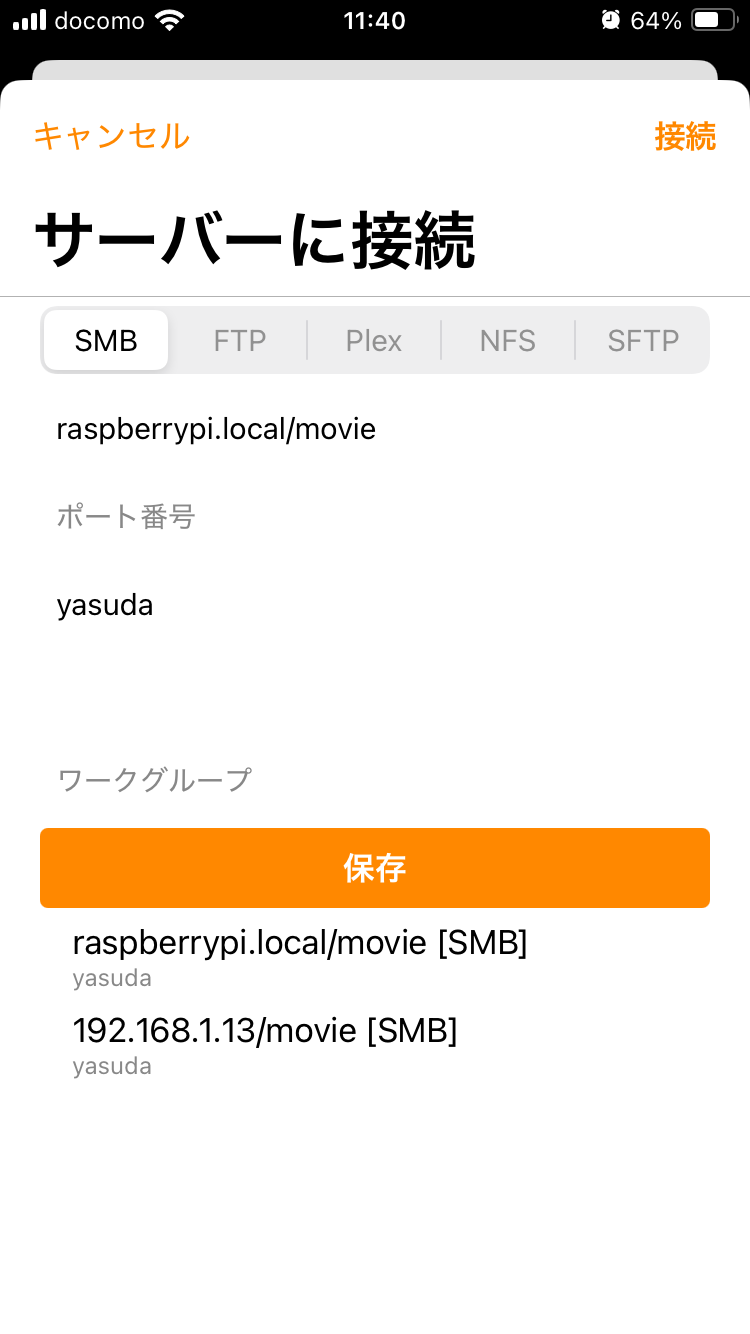Select the Plex protocol tab

[374, 340]
